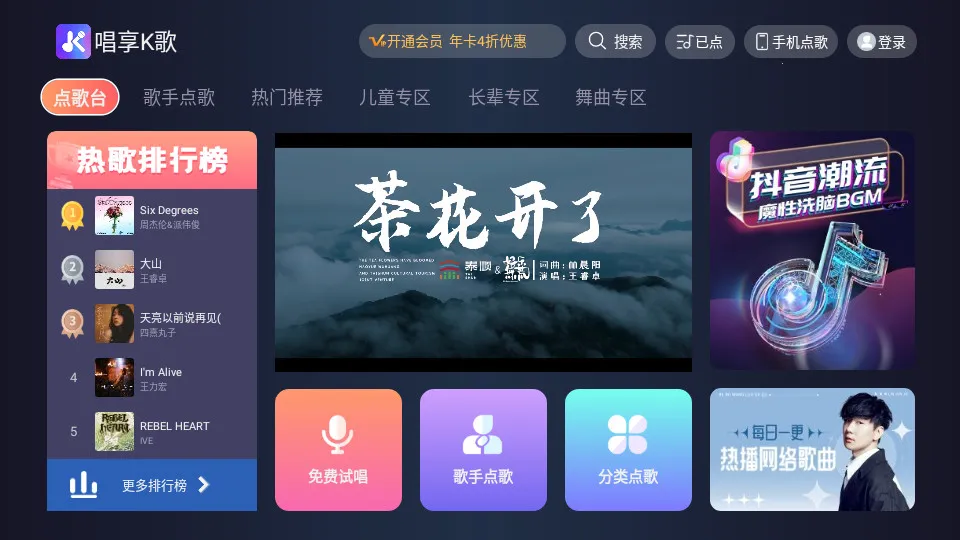Open the 搜索 search button
The height and width of the screenshot is (540, 960).
615,42
